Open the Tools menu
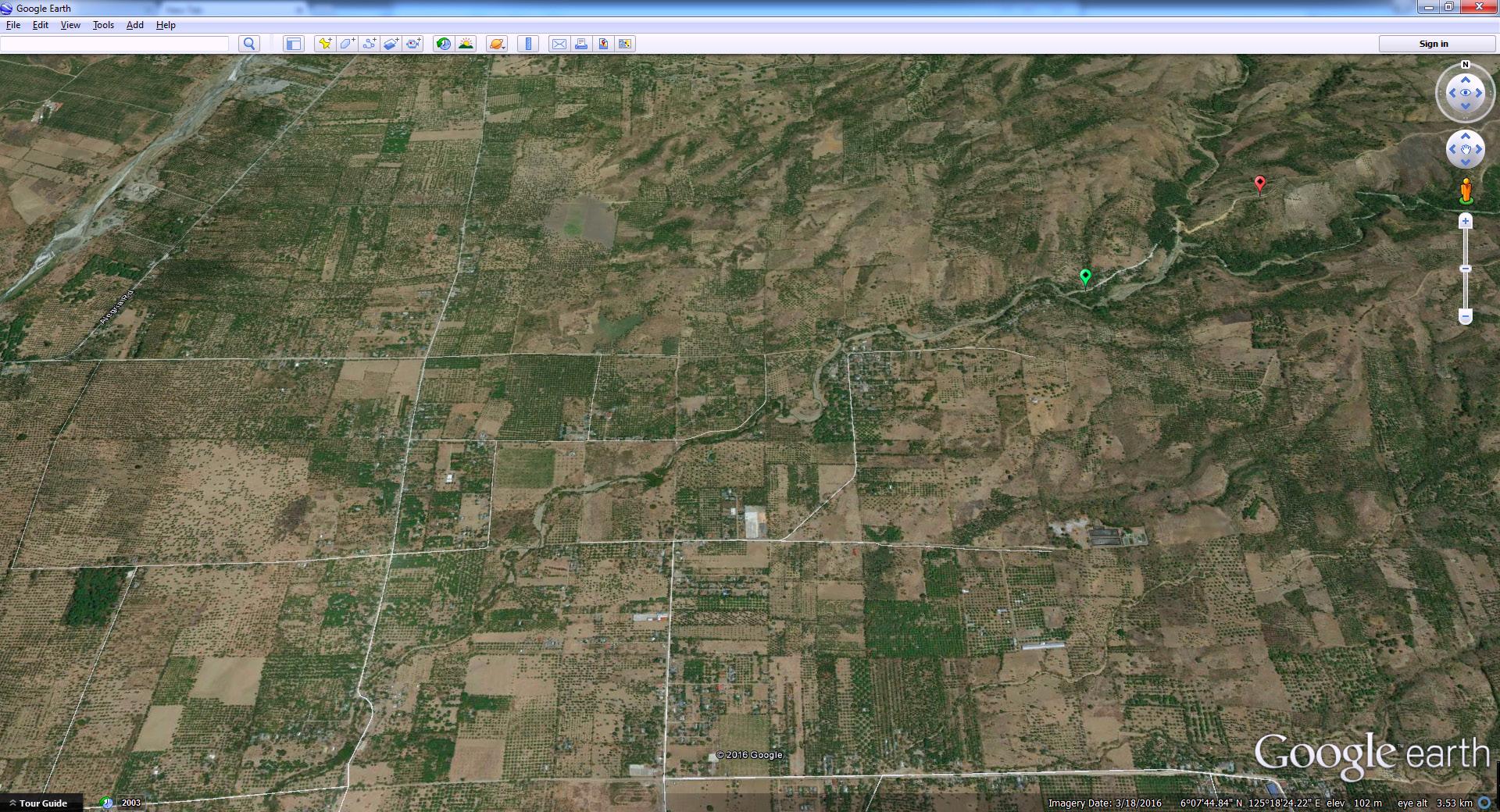 pos(103,25)
